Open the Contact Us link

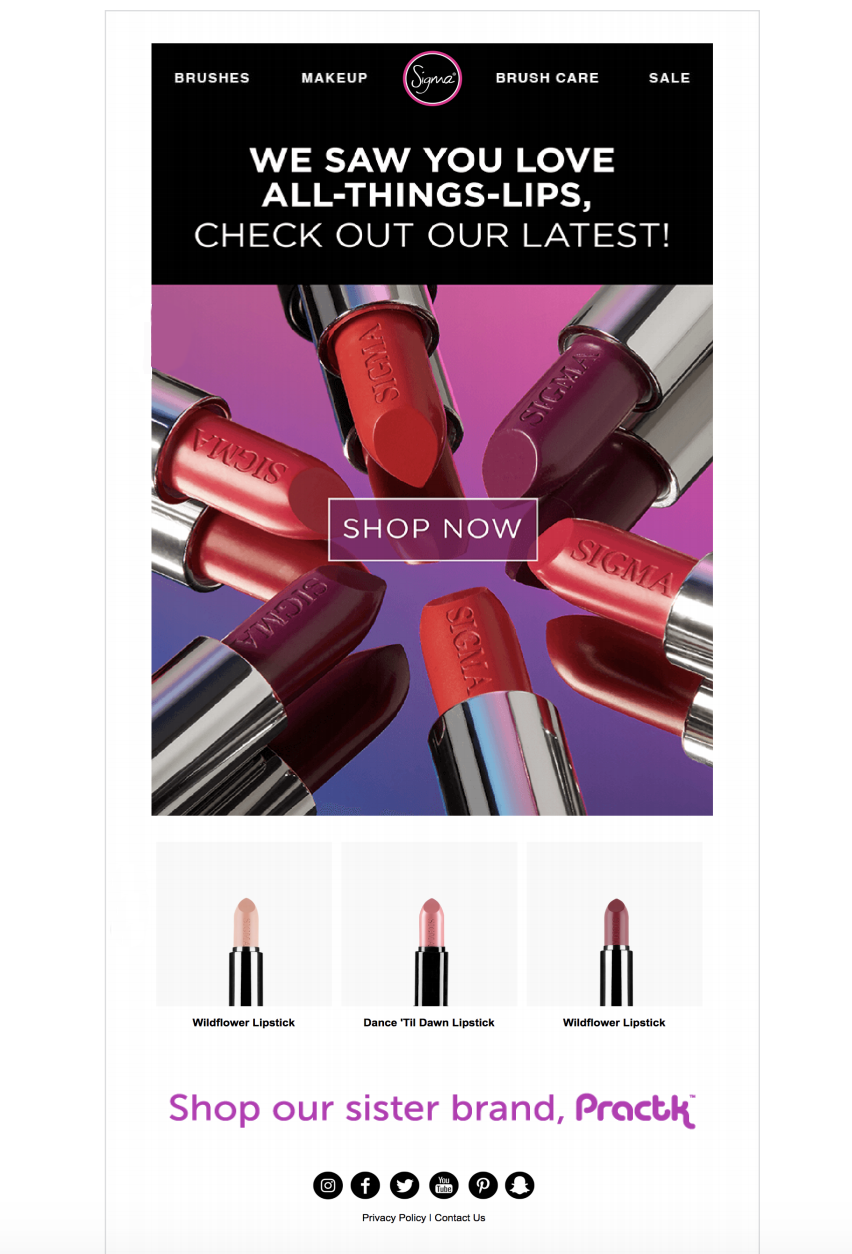pyautogui.click(x=460, y=1218)
